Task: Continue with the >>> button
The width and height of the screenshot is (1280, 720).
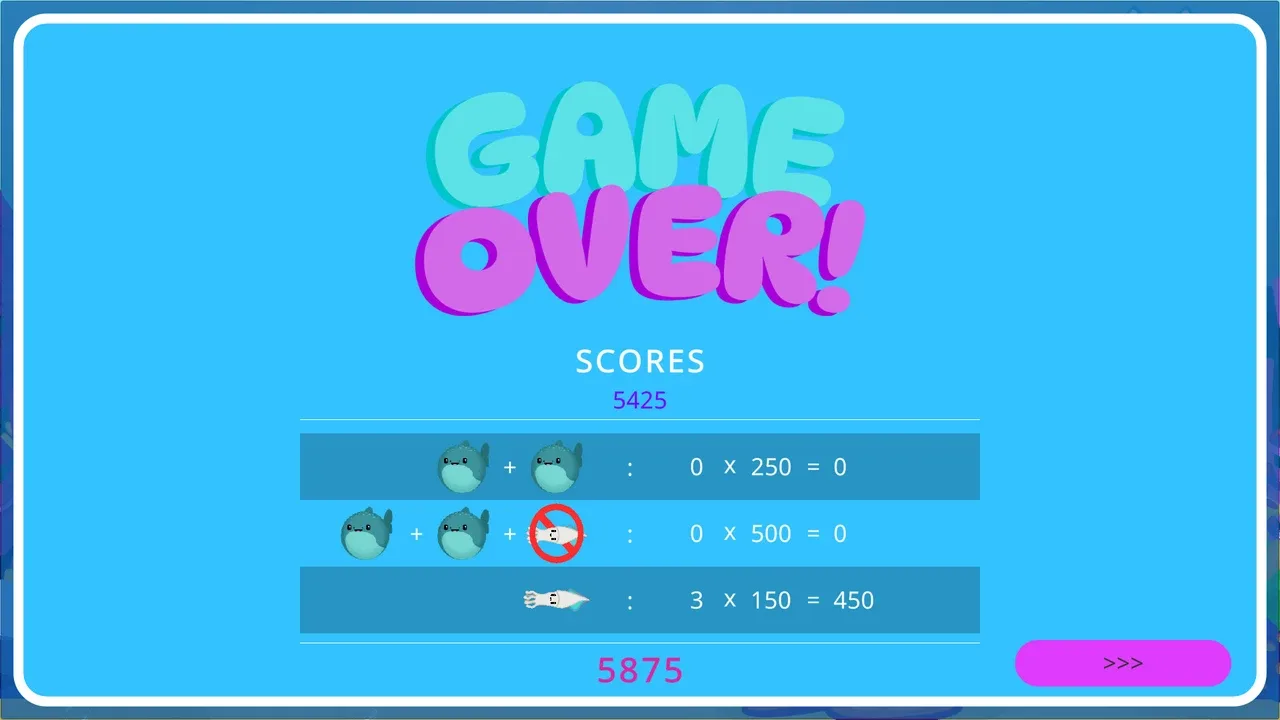Action: click(x=1122, y=663)
